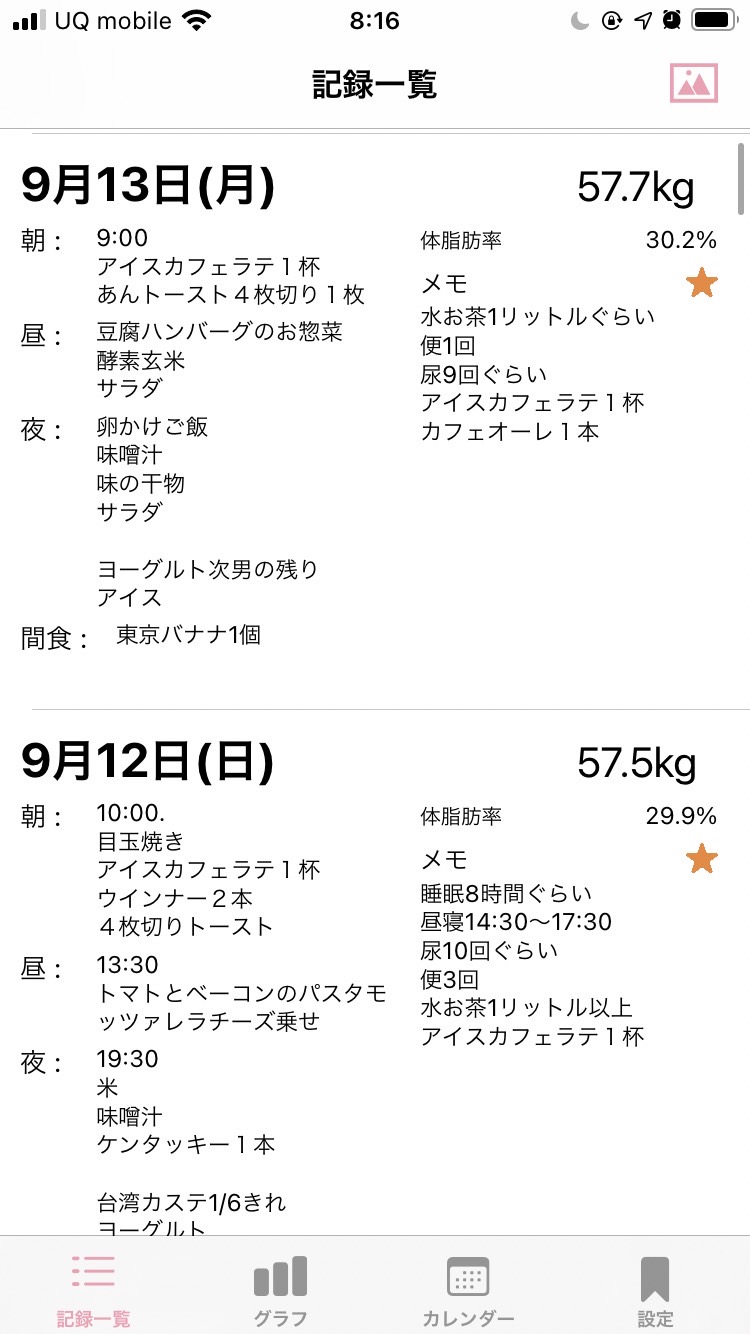Open the 設定 tab
Image resolution: width=750 pixels, height=1334 pixels.
click(x=655, y=1291)
